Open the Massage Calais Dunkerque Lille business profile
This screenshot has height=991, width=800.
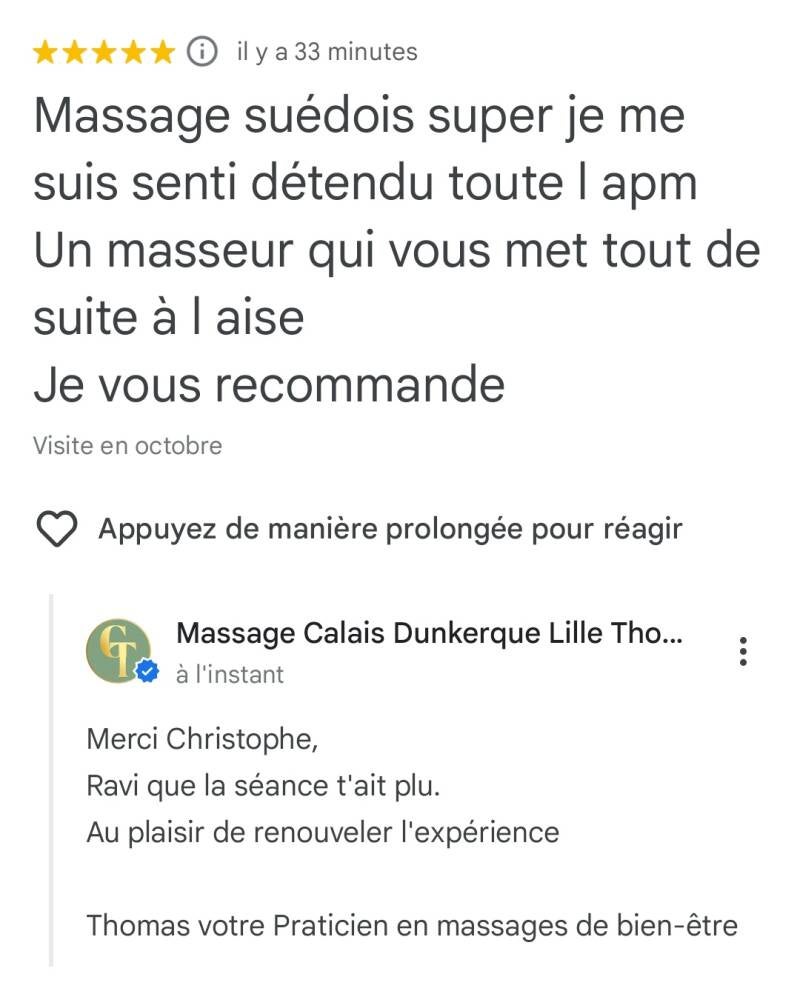click(429, 633)
